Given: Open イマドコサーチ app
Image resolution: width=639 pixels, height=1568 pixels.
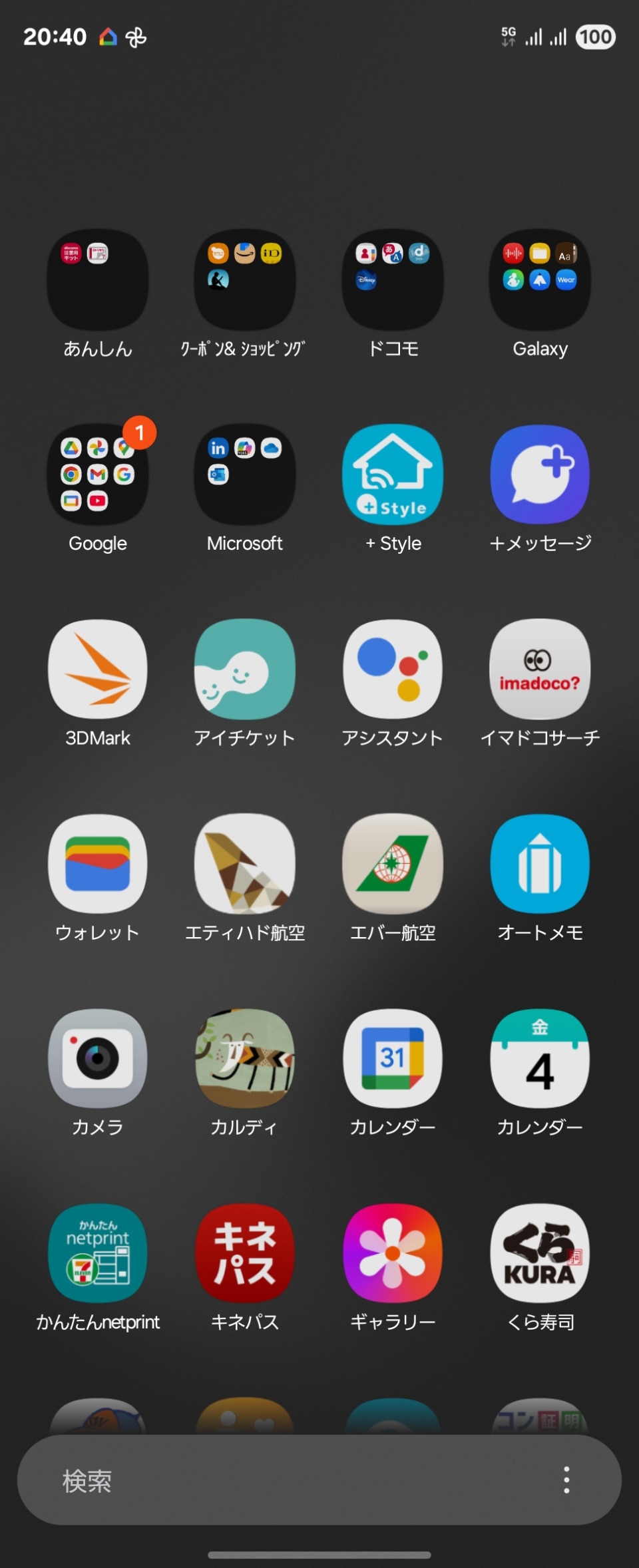Looking at the screenshot, I should coord(540,669).
